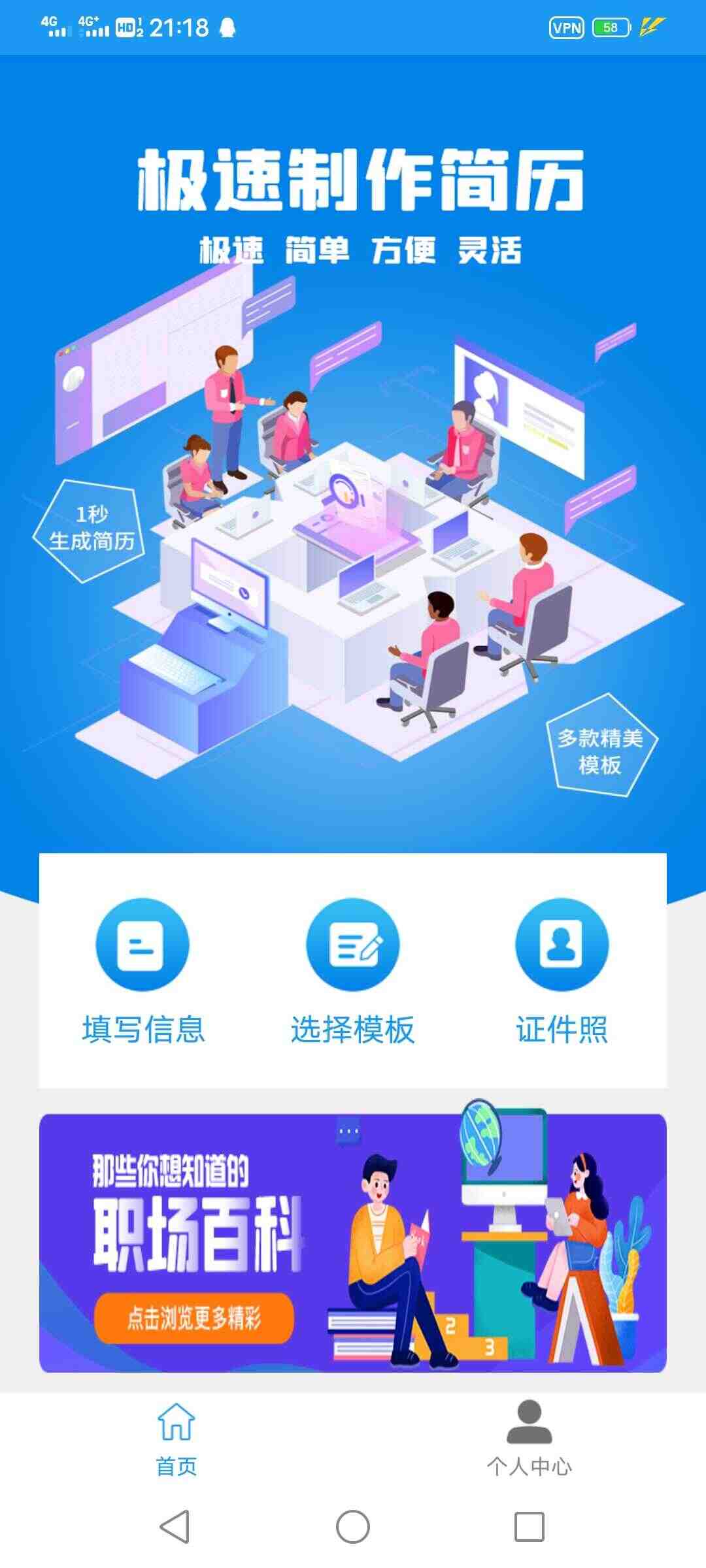Screen dimensions: 706x1568
Task: Tap 点击浏览更多精彩 orange button
Action: pos(194,1318)
